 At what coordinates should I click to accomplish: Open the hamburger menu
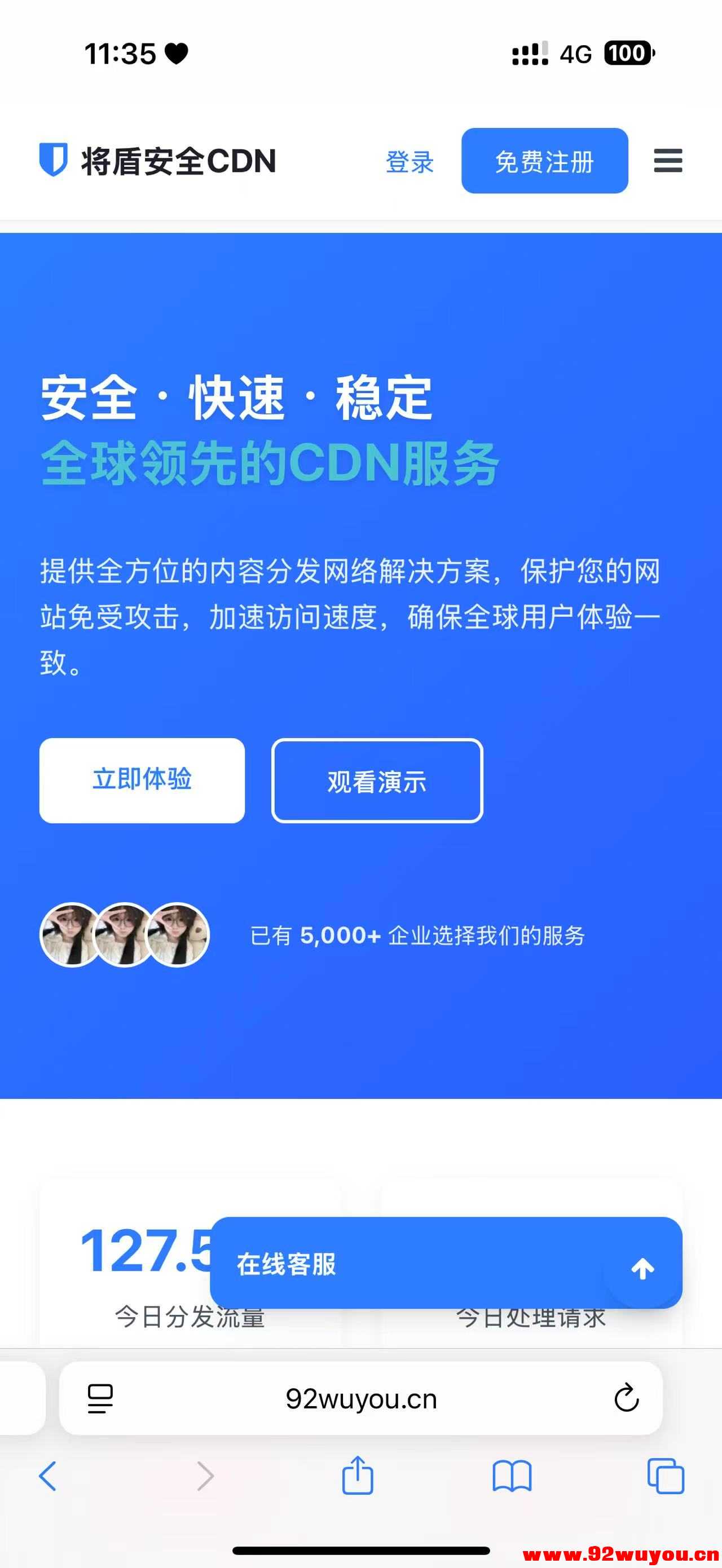668,161
